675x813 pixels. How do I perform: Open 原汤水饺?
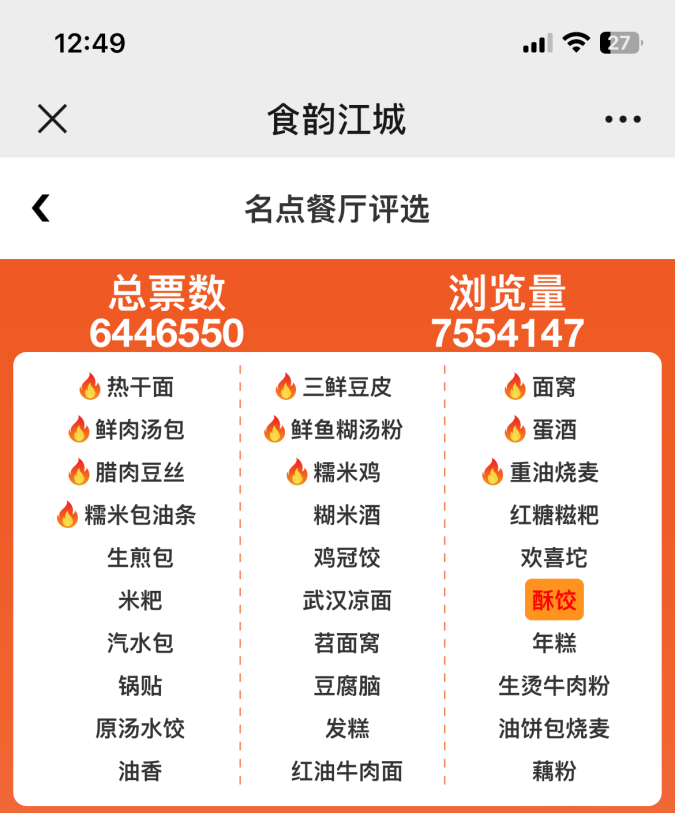coord(140,728)
